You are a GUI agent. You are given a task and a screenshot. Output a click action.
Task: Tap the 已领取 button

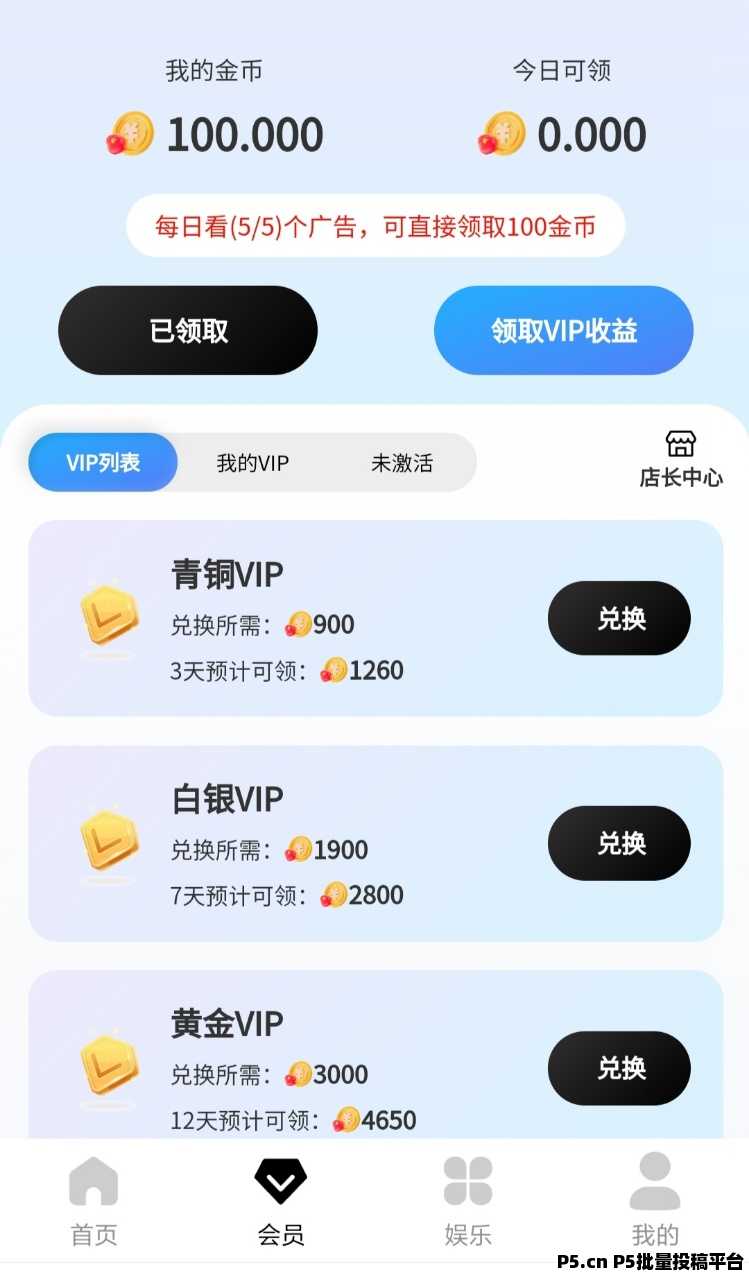(188, 331)
